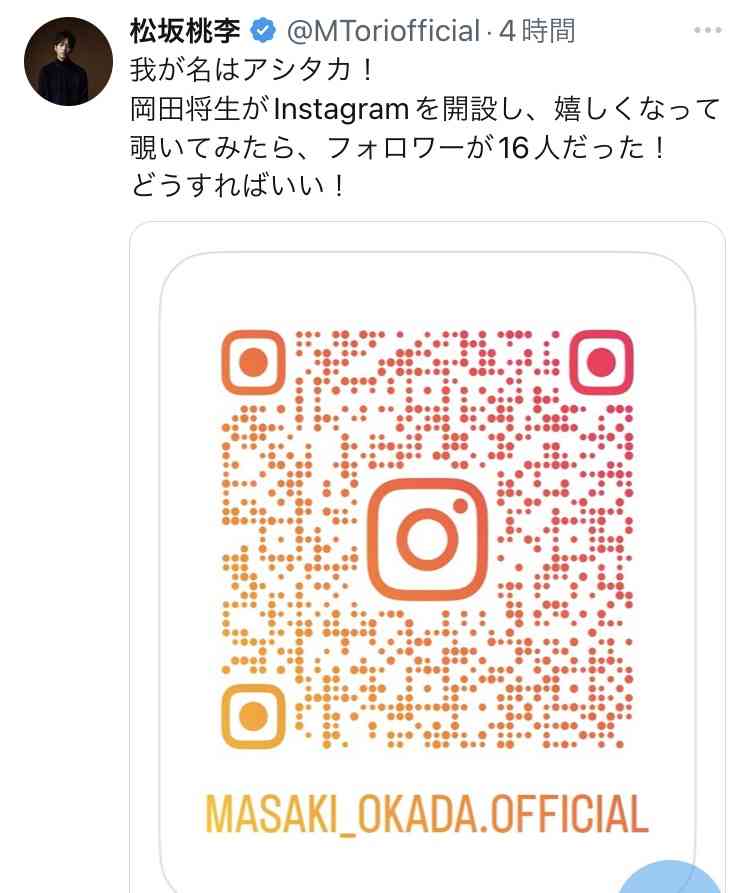Image resolution: width=750 pixels, height=893 pixels.
Task: Open 松坂桃李's profile picture
Action: click(68, 62)
